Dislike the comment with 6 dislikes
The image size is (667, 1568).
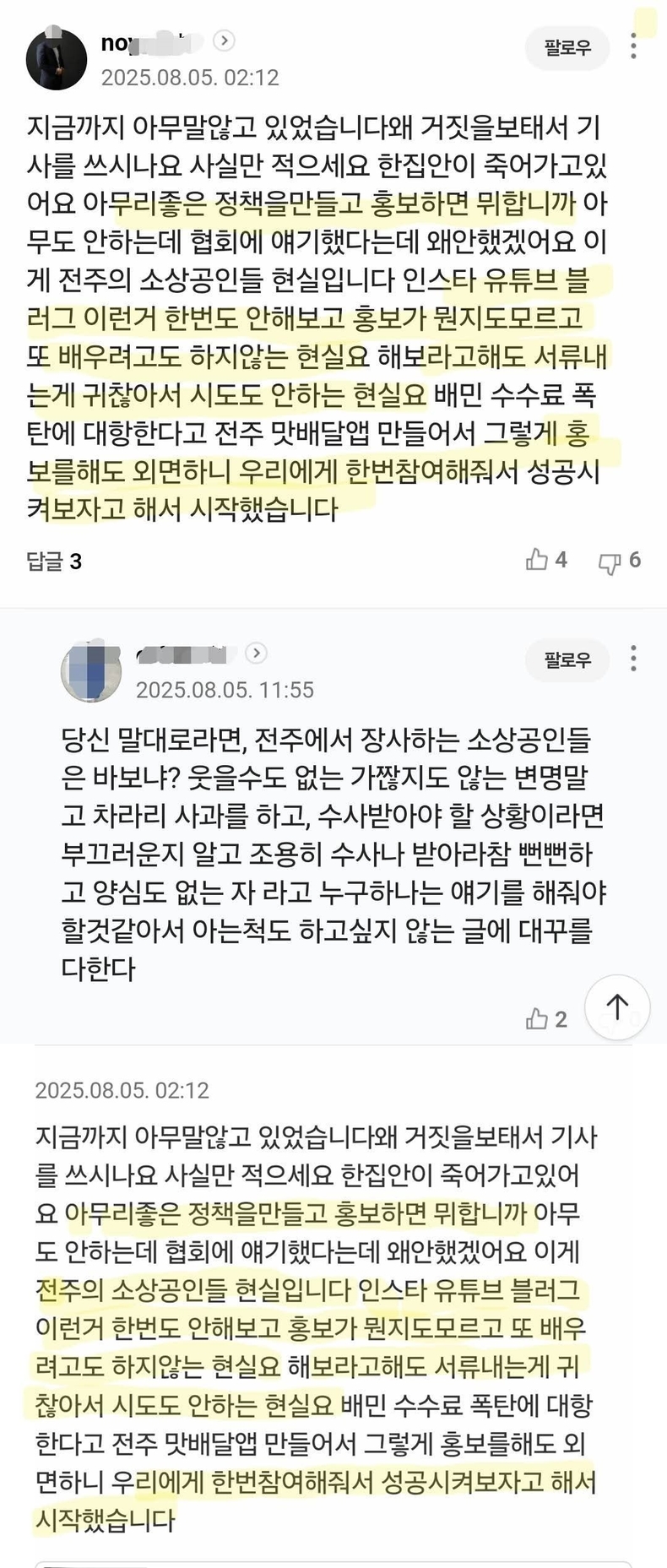click(610, 562)
